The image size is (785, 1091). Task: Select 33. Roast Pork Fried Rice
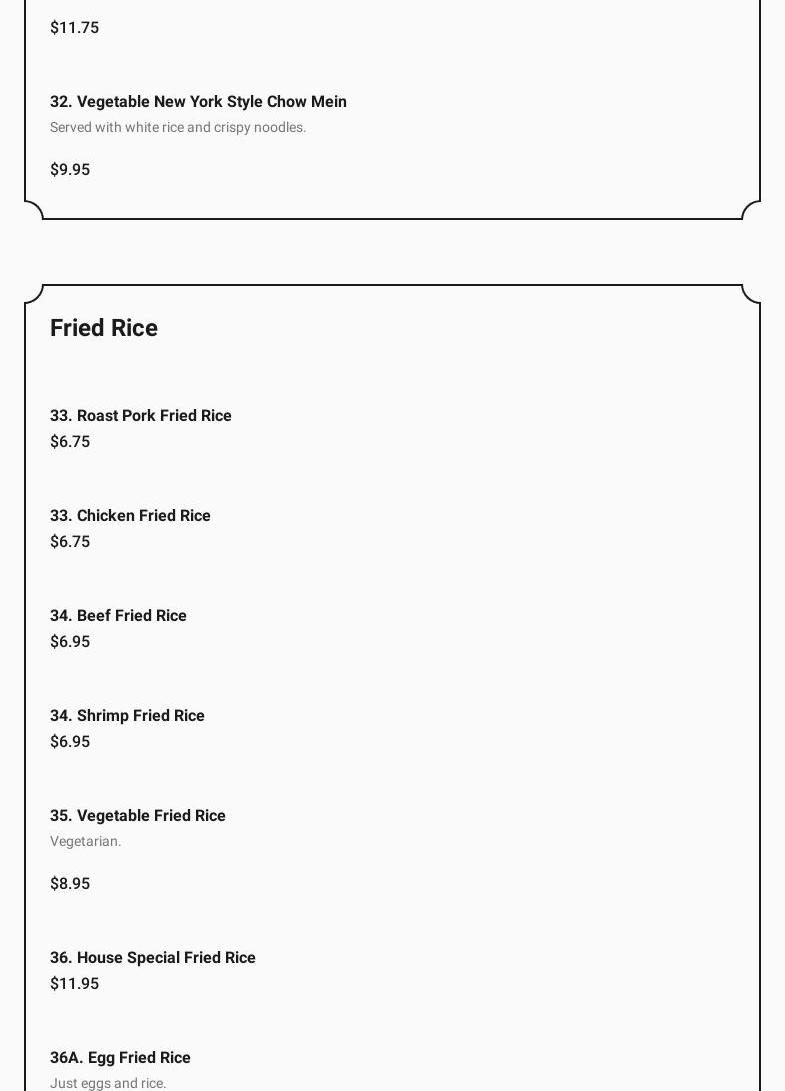tap(141, 416)
